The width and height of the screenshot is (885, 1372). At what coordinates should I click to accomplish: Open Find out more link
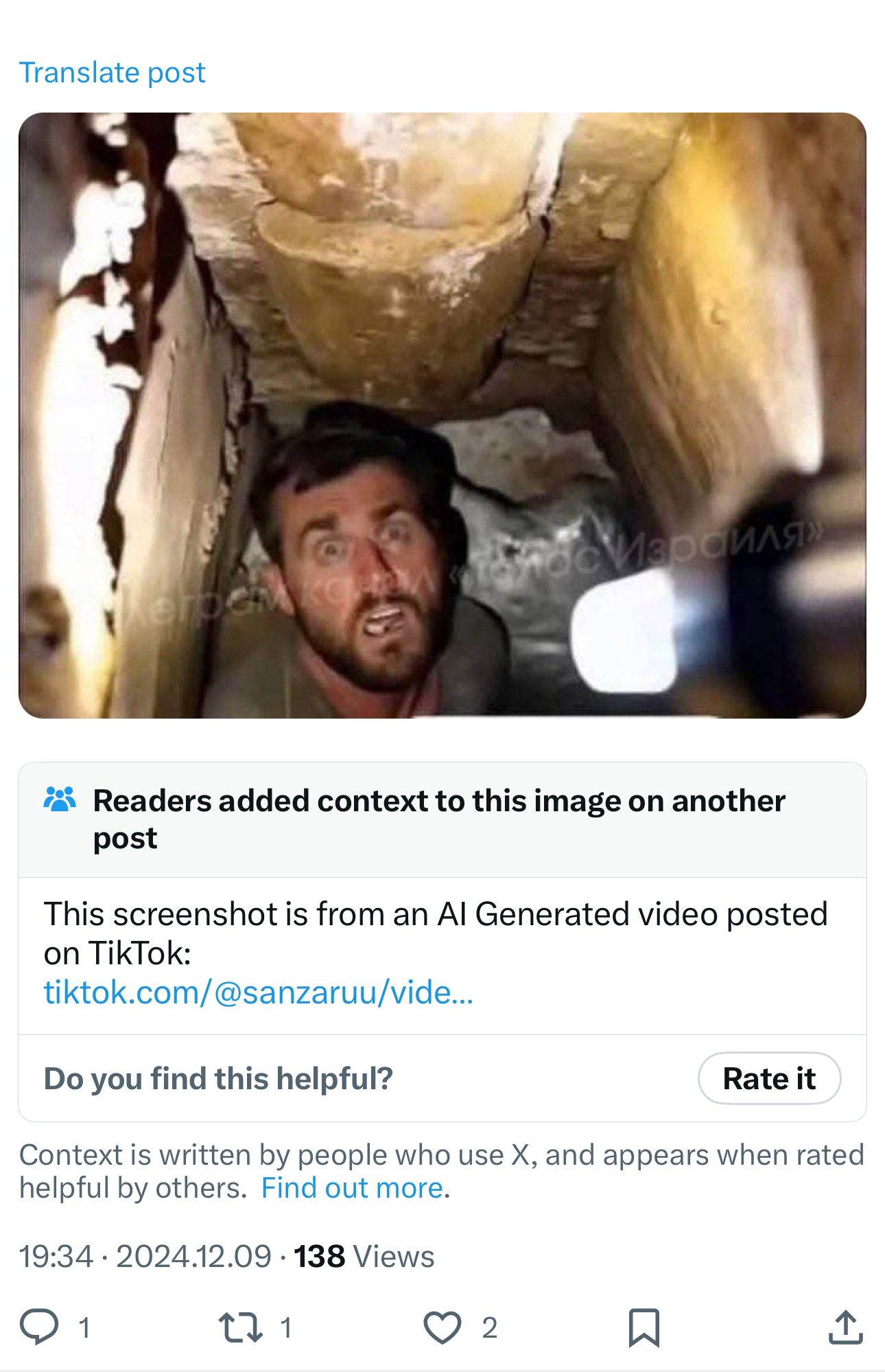click(x=353, y=1188)
